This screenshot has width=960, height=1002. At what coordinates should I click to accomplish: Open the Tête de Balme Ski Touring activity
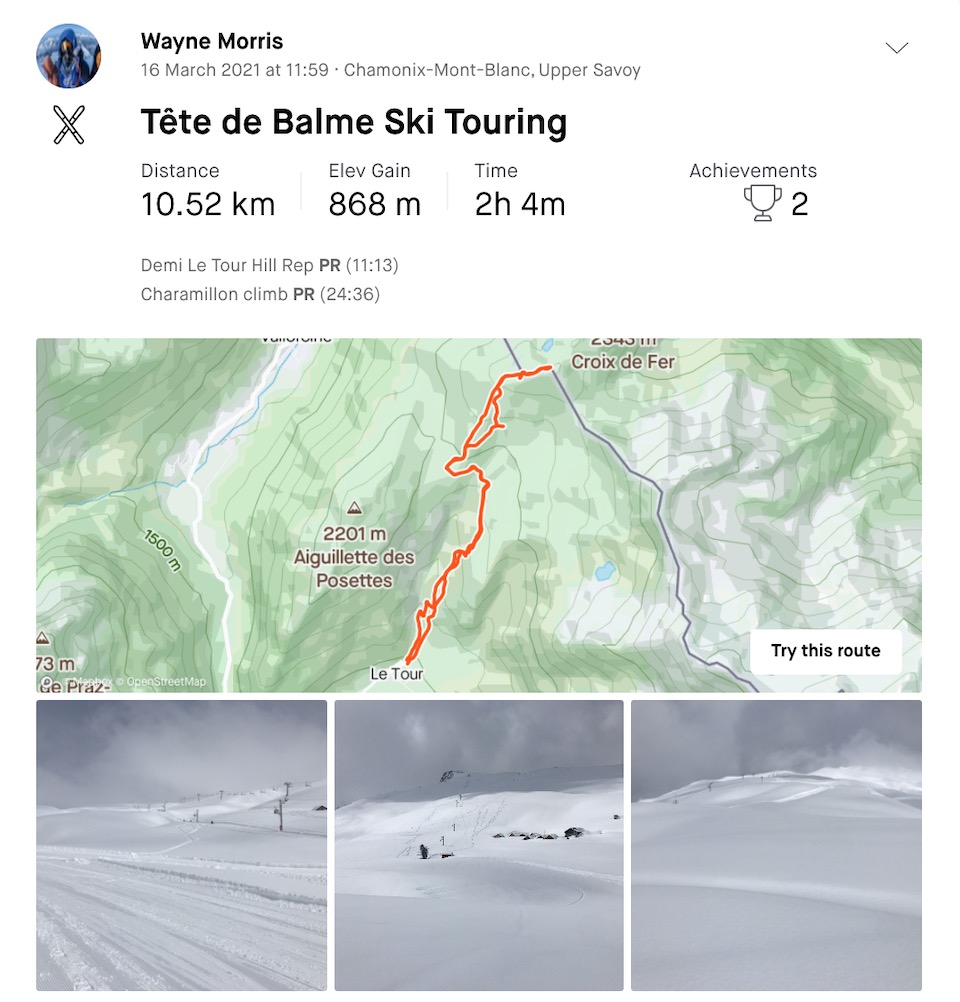point(354,122)
